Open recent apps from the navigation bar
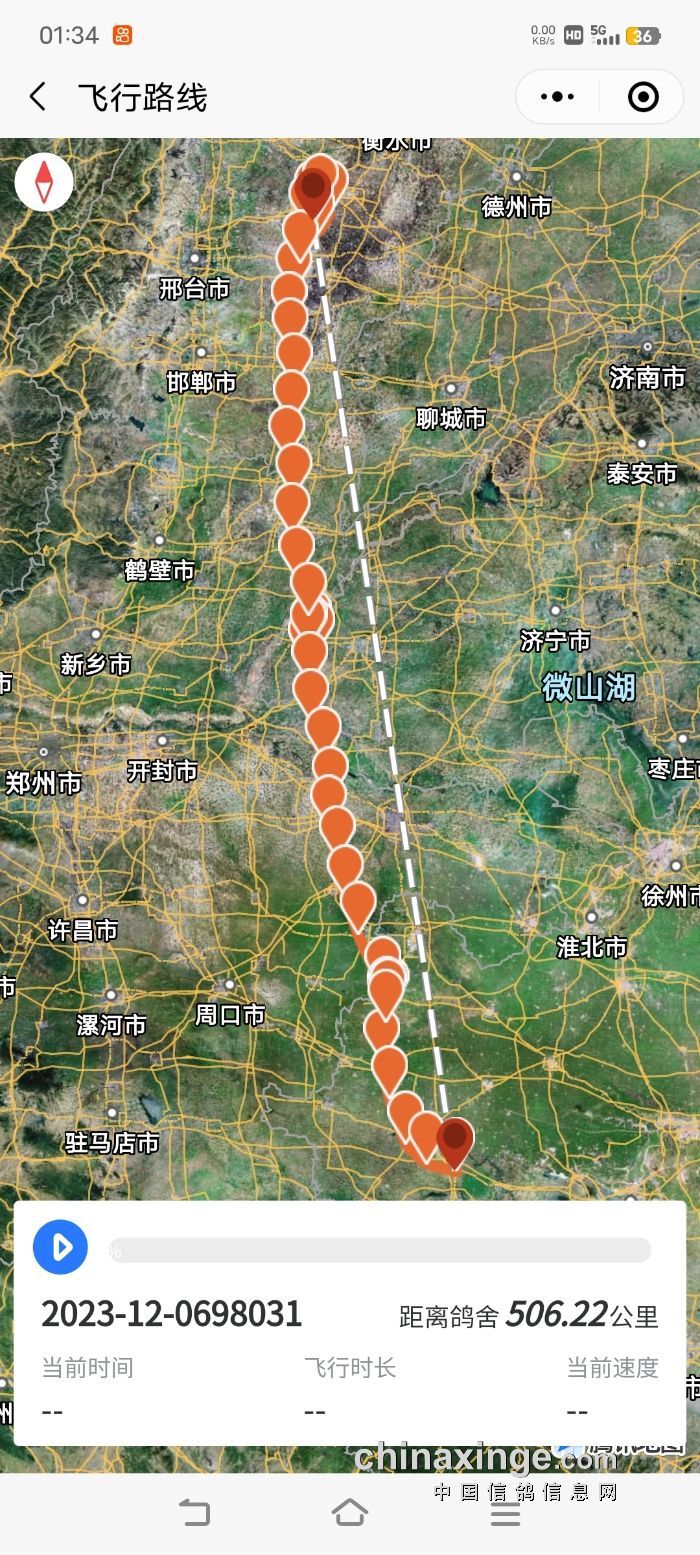Image resolution: width=700 pixels, height=1555 pixels. 505,1512
